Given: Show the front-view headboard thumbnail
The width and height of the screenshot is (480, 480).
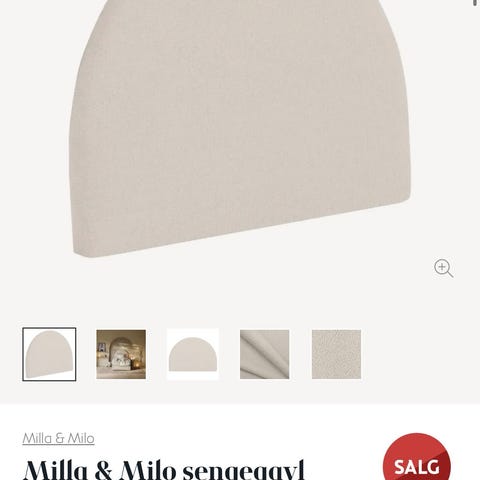Looking at the screenshot, I should 193,354.
